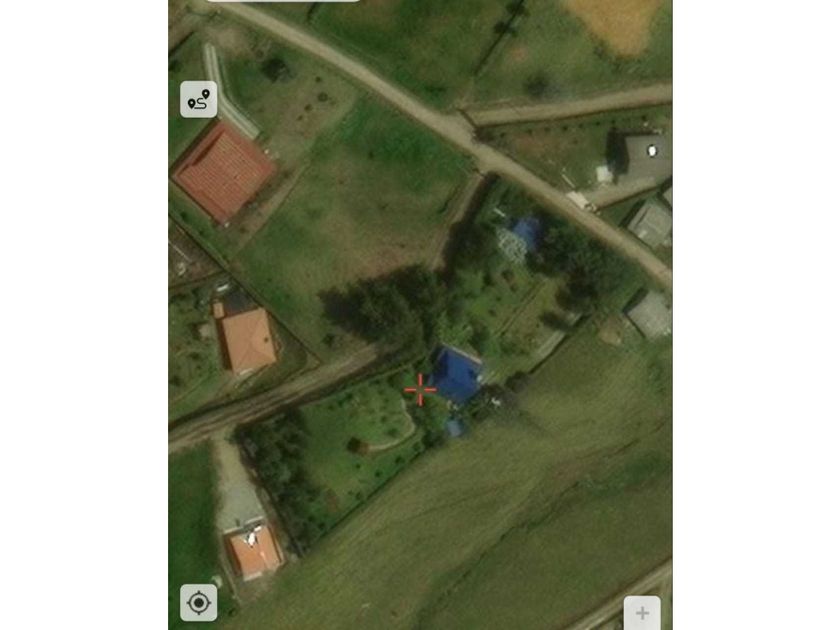Zoom in with the plus button

[x=642, y=613]
